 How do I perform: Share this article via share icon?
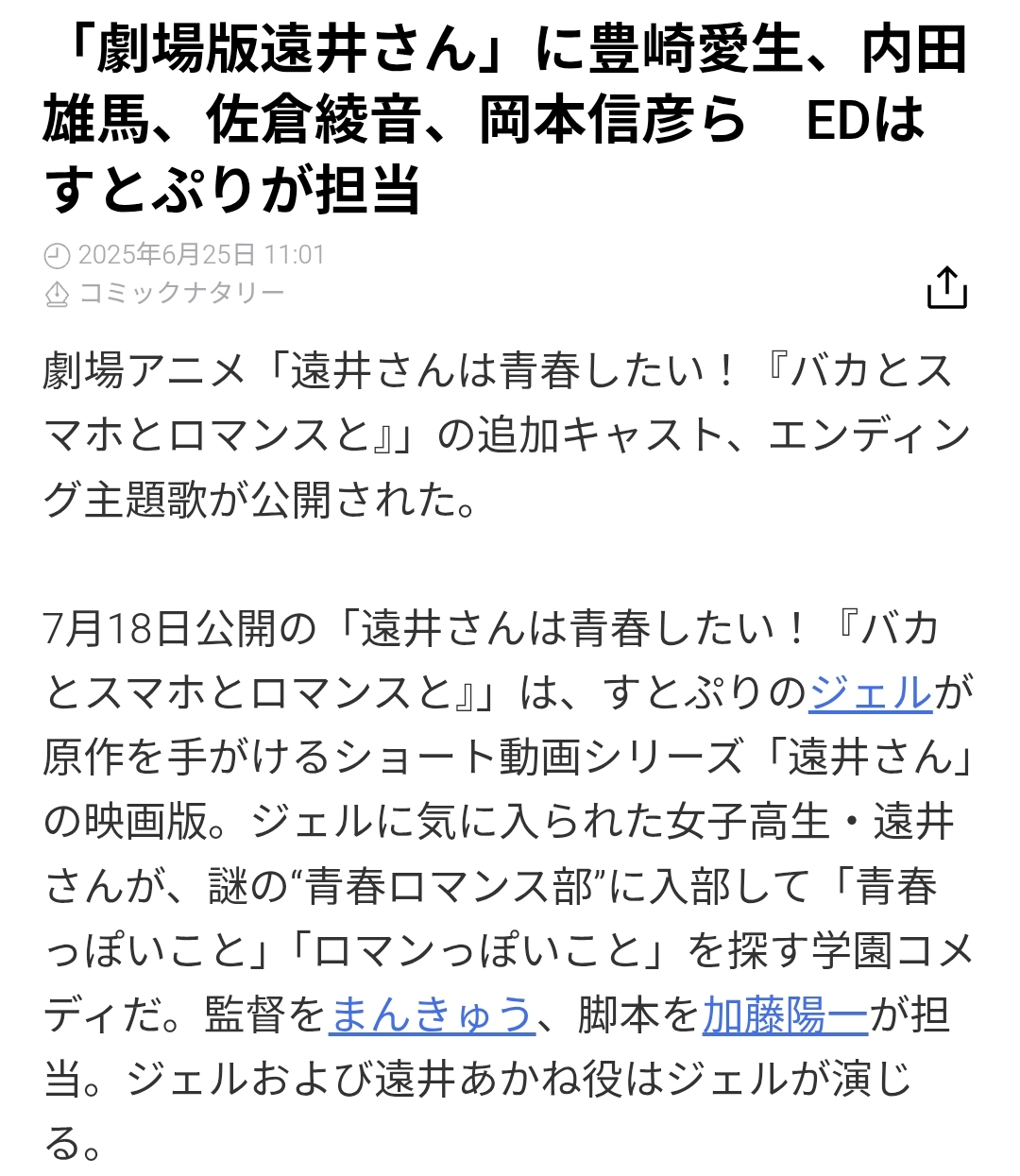(946, 287)
